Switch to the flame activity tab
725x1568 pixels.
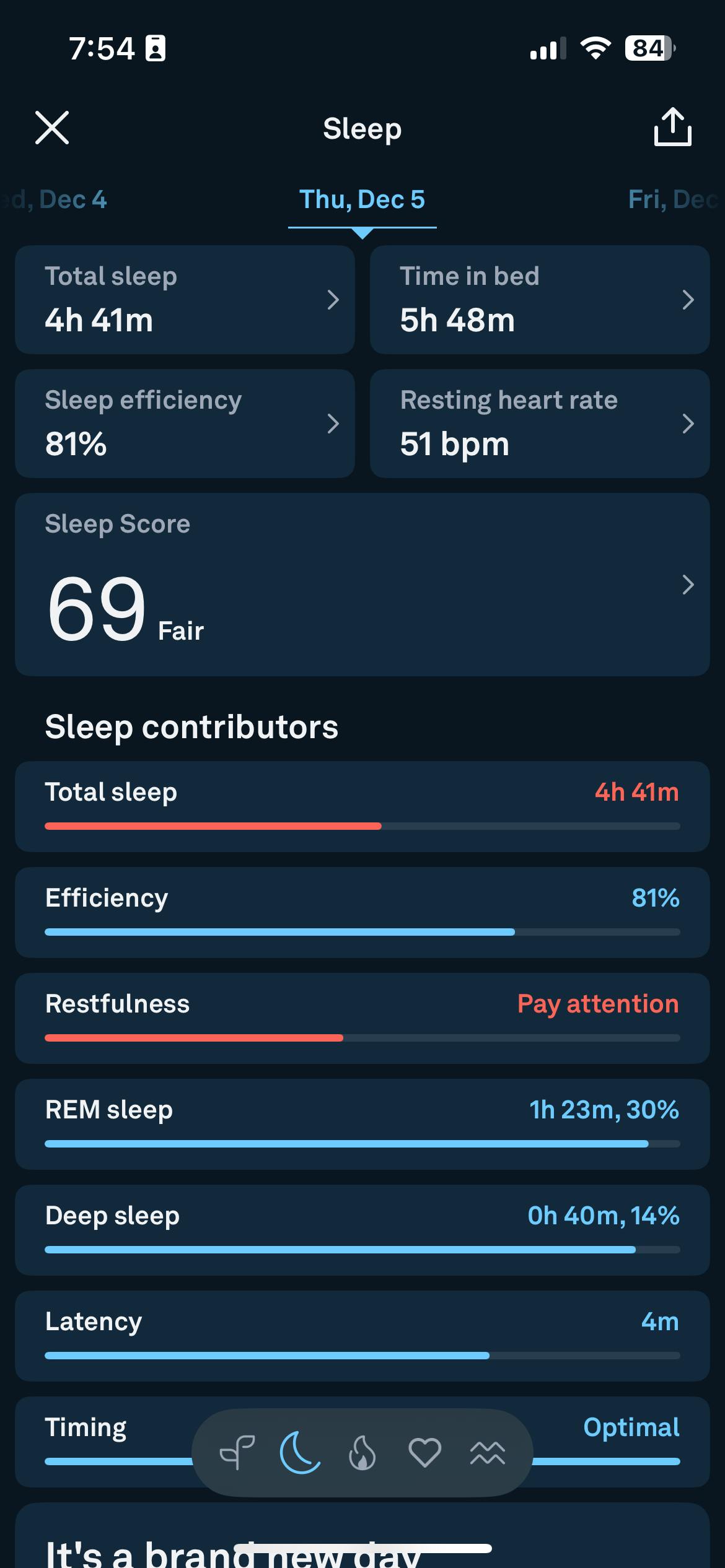click(362, 1452)
